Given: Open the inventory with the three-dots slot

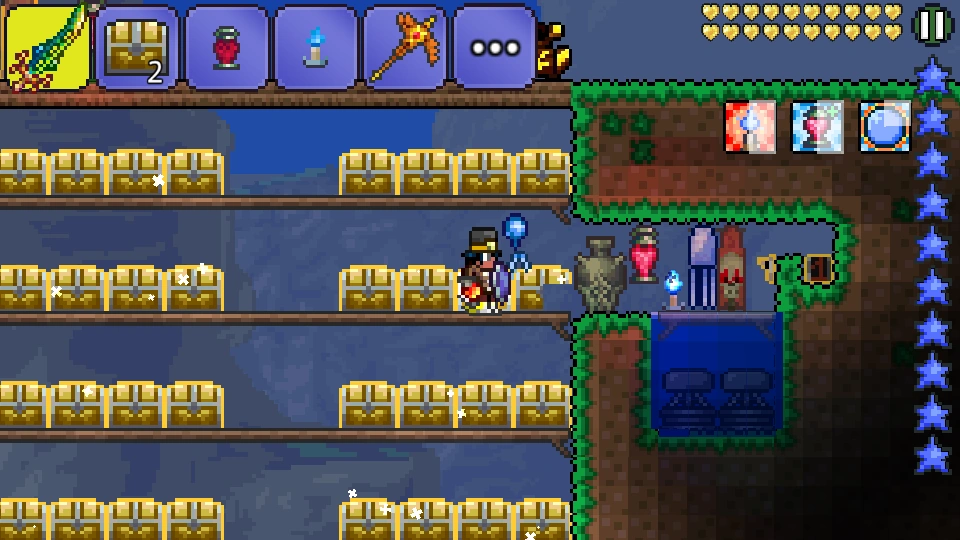Looking at the screenshot, I should 493,47.
